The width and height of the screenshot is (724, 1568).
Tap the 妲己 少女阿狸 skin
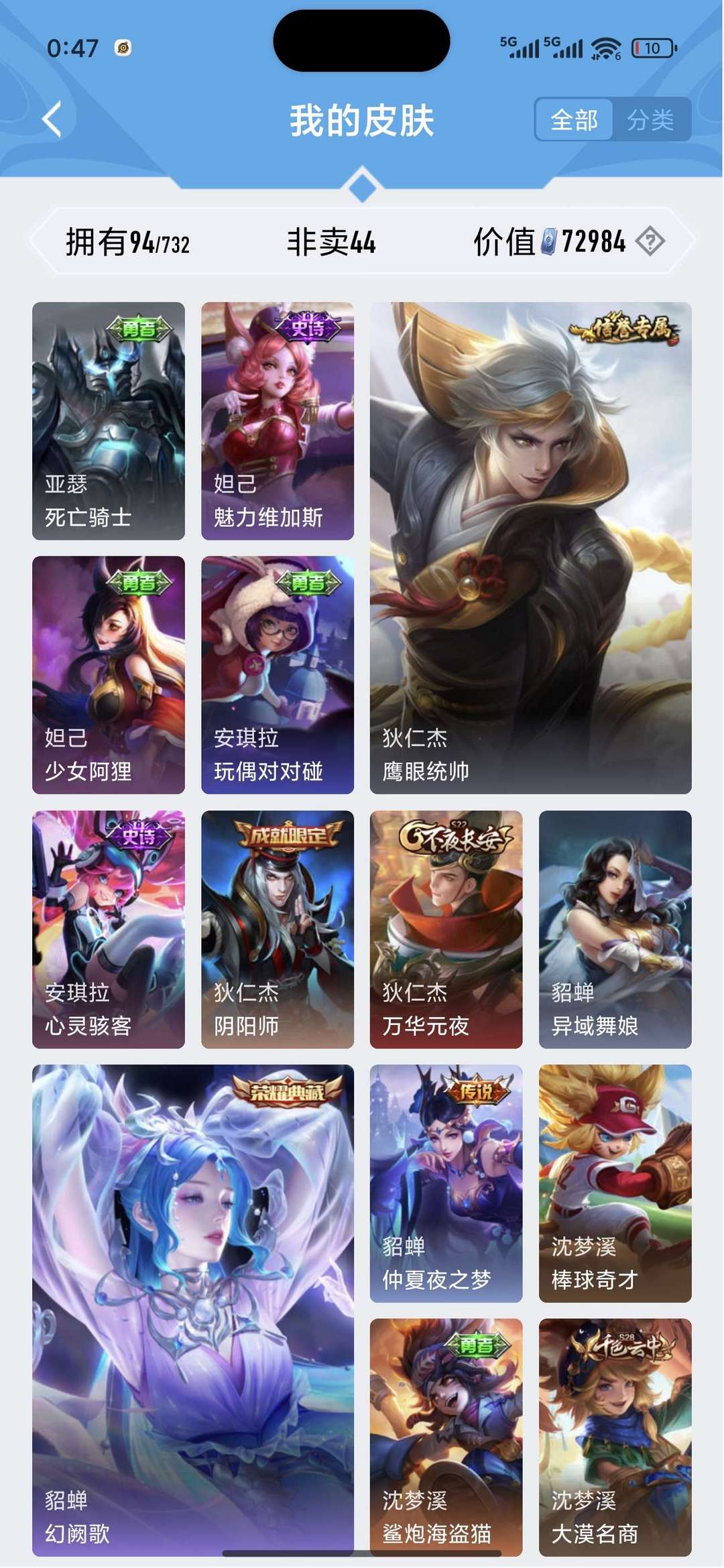pyautogui.click(x=109, y=675)
